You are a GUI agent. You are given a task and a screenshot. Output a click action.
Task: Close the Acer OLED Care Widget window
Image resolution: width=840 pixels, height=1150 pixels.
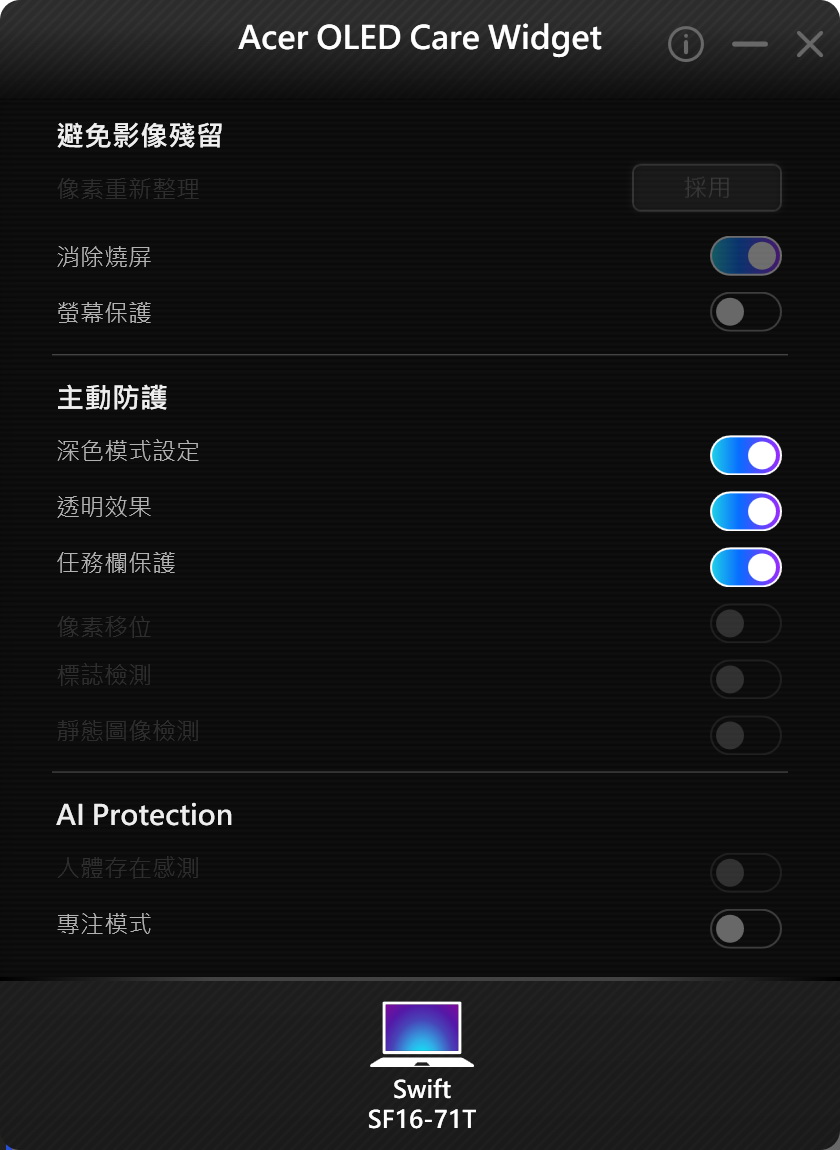(x=809, y=44)
